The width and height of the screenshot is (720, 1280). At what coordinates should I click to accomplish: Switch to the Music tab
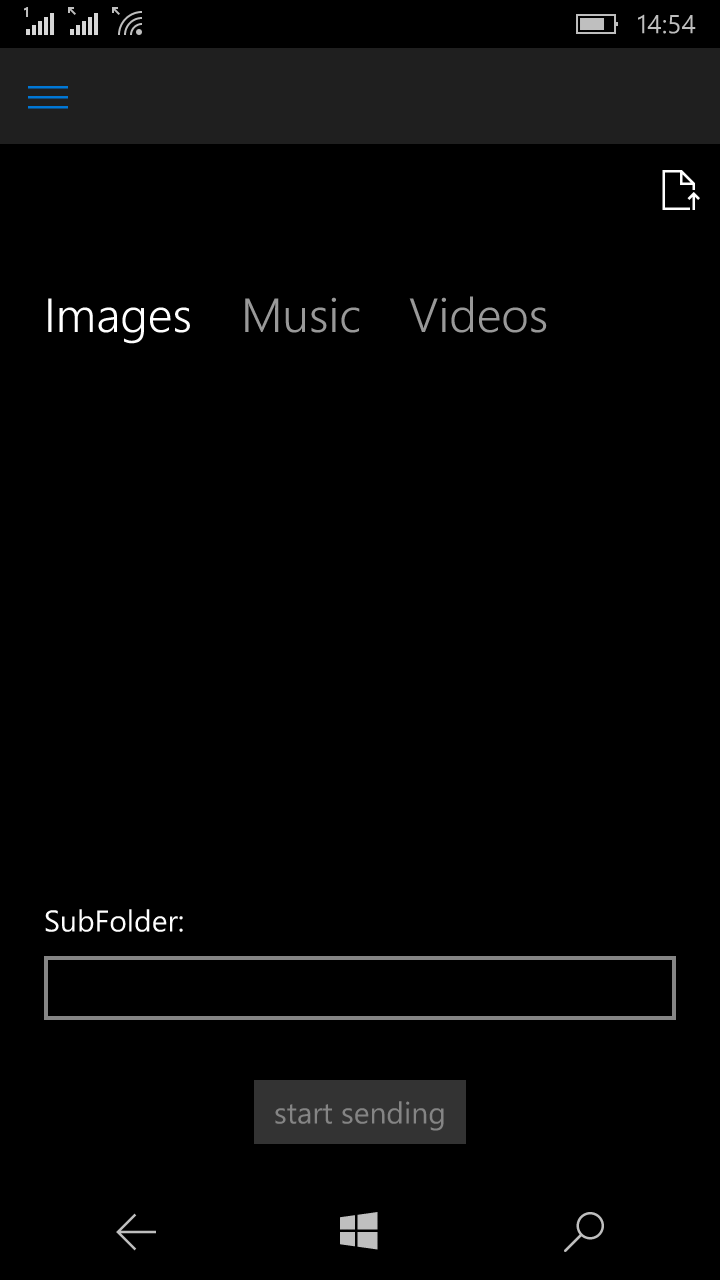coord(301,317)
